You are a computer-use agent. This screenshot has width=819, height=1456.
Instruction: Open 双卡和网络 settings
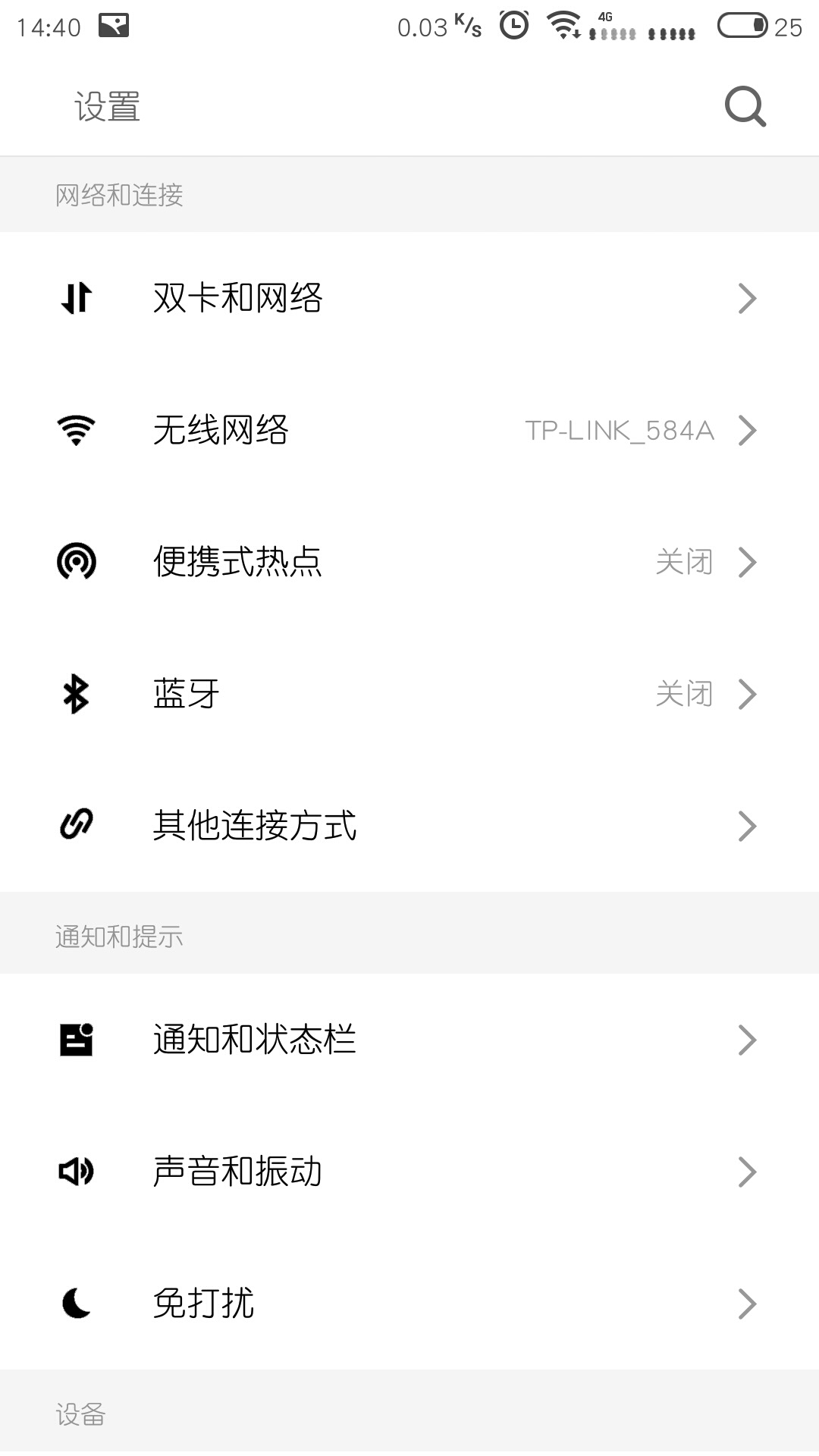(x=409, y=298)
